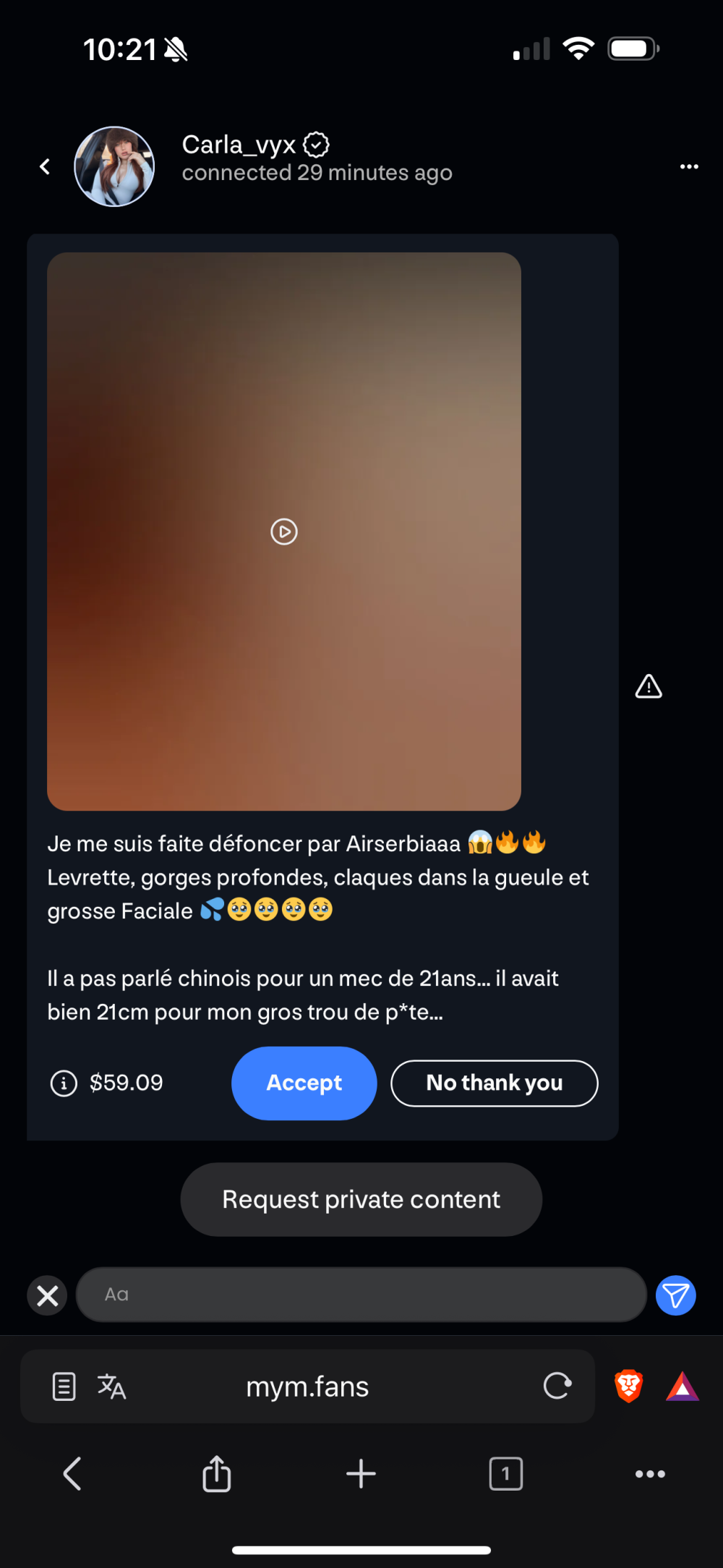Close the message attachment options
723x1568 pixels.
47,1295
